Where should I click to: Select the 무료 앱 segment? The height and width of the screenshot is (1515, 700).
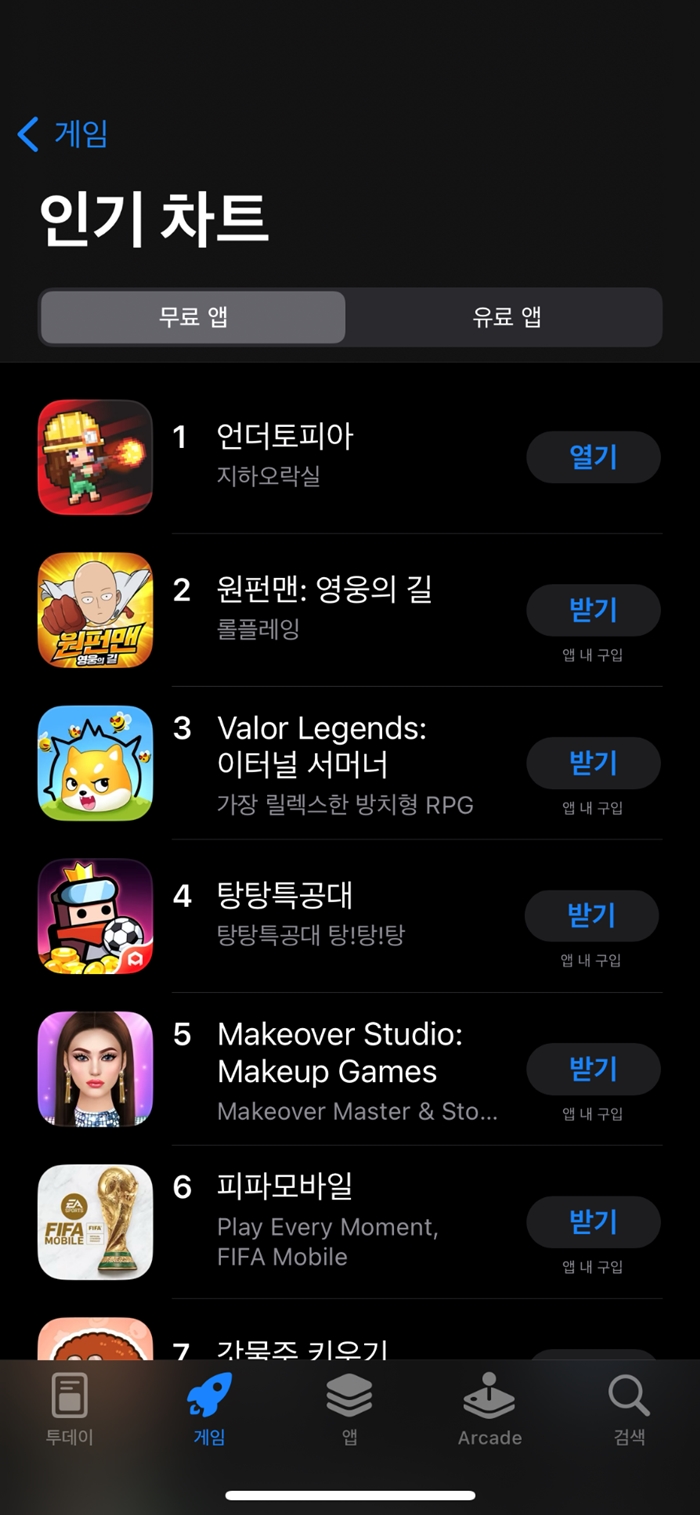(193, 317)
